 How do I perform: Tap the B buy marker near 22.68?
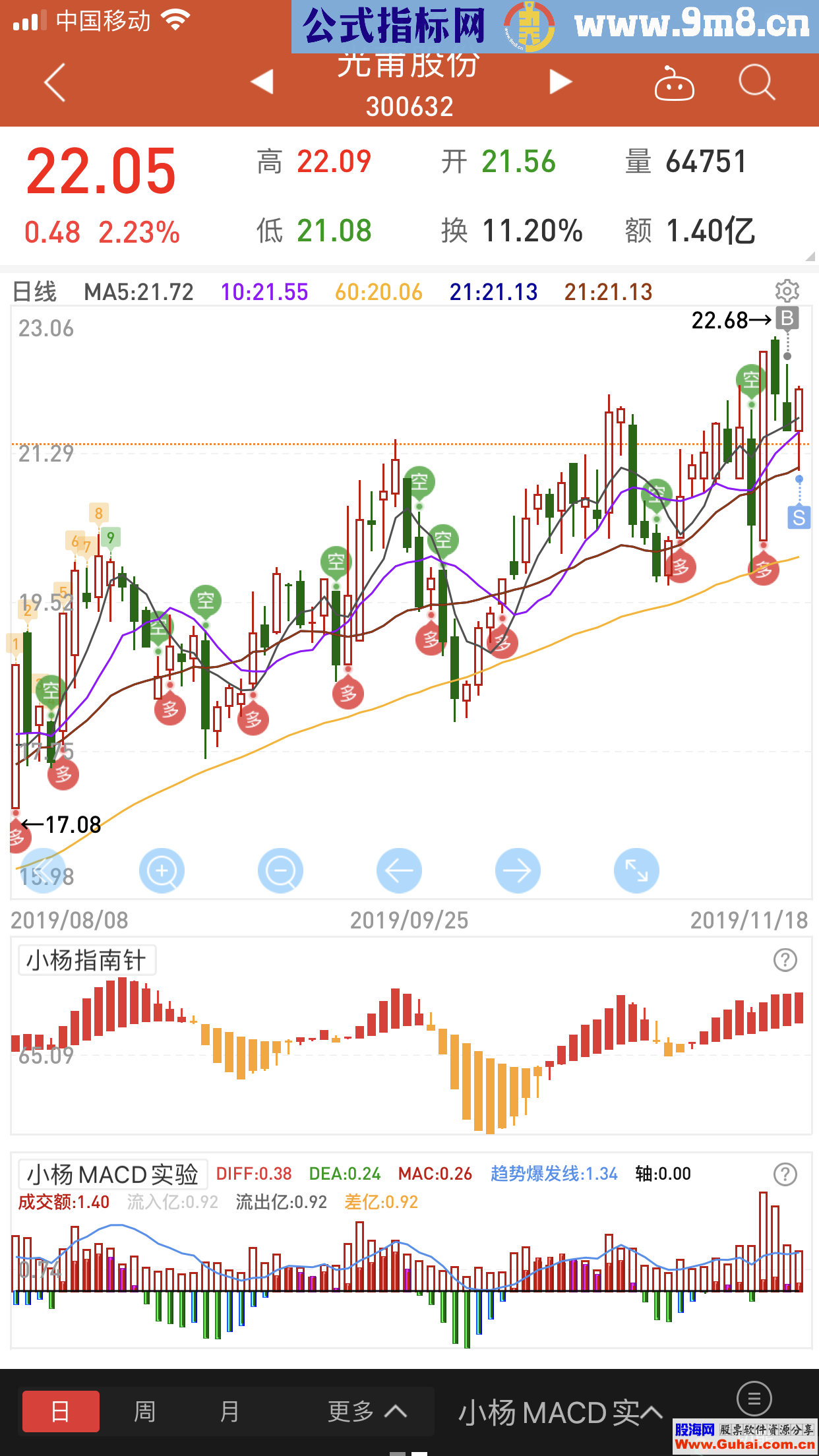(789, 318)
